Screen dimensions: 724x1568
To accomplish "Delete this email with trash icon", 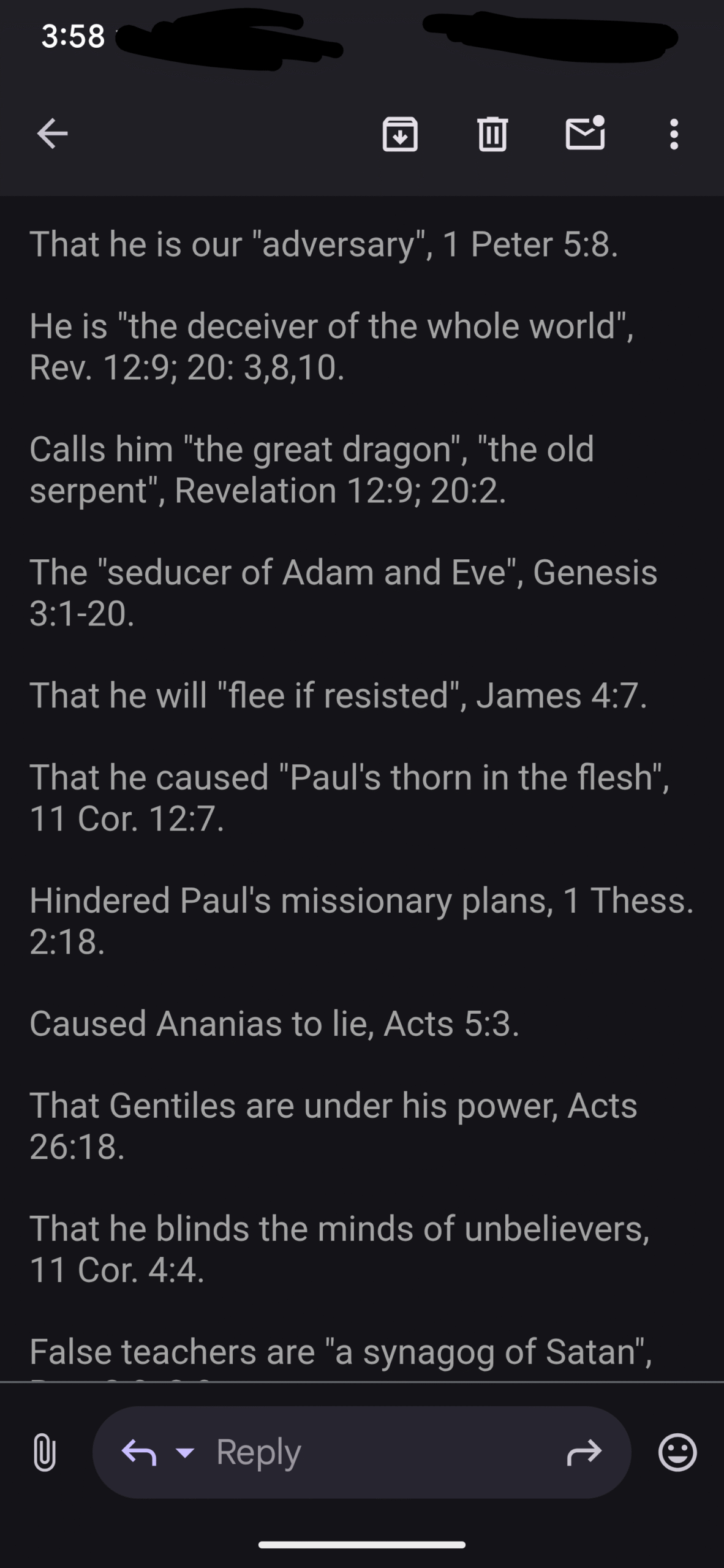I will click(492, 134).
